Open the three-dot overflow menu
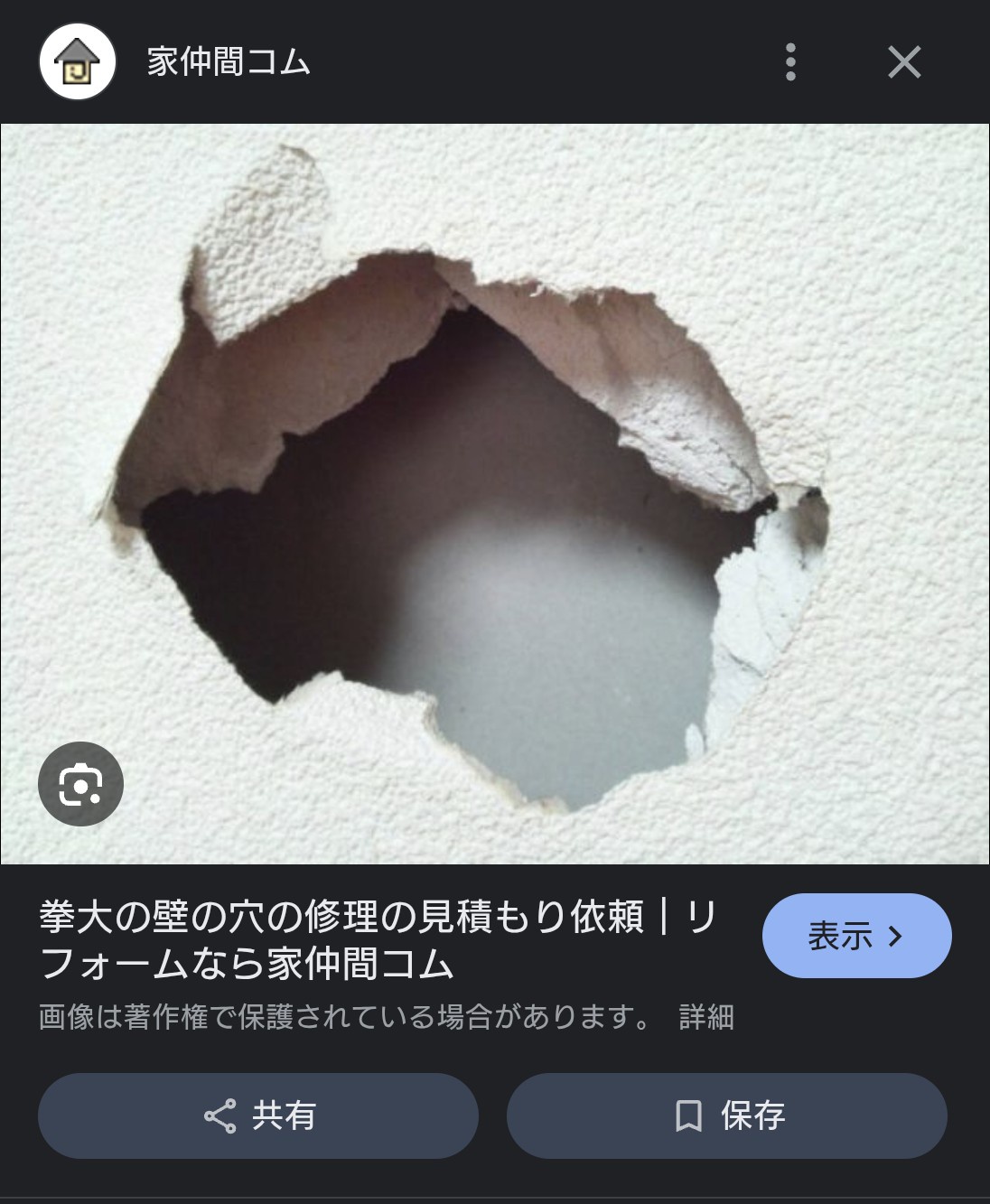The image size is (990, 1204). tap(790, 62)
